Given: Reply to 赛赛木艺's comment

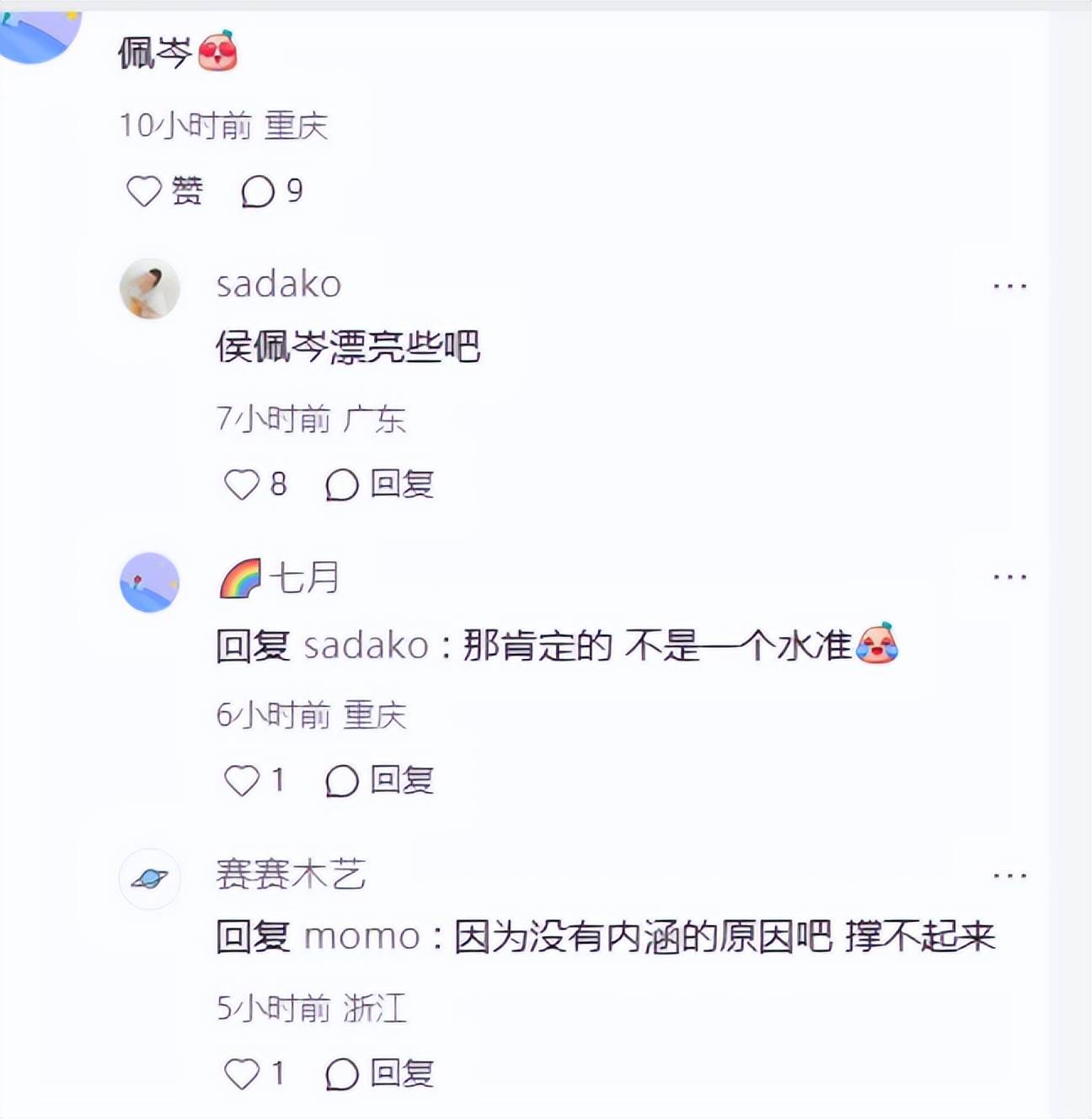Looking at the screenshot, I should click(x=381, y=1073).
